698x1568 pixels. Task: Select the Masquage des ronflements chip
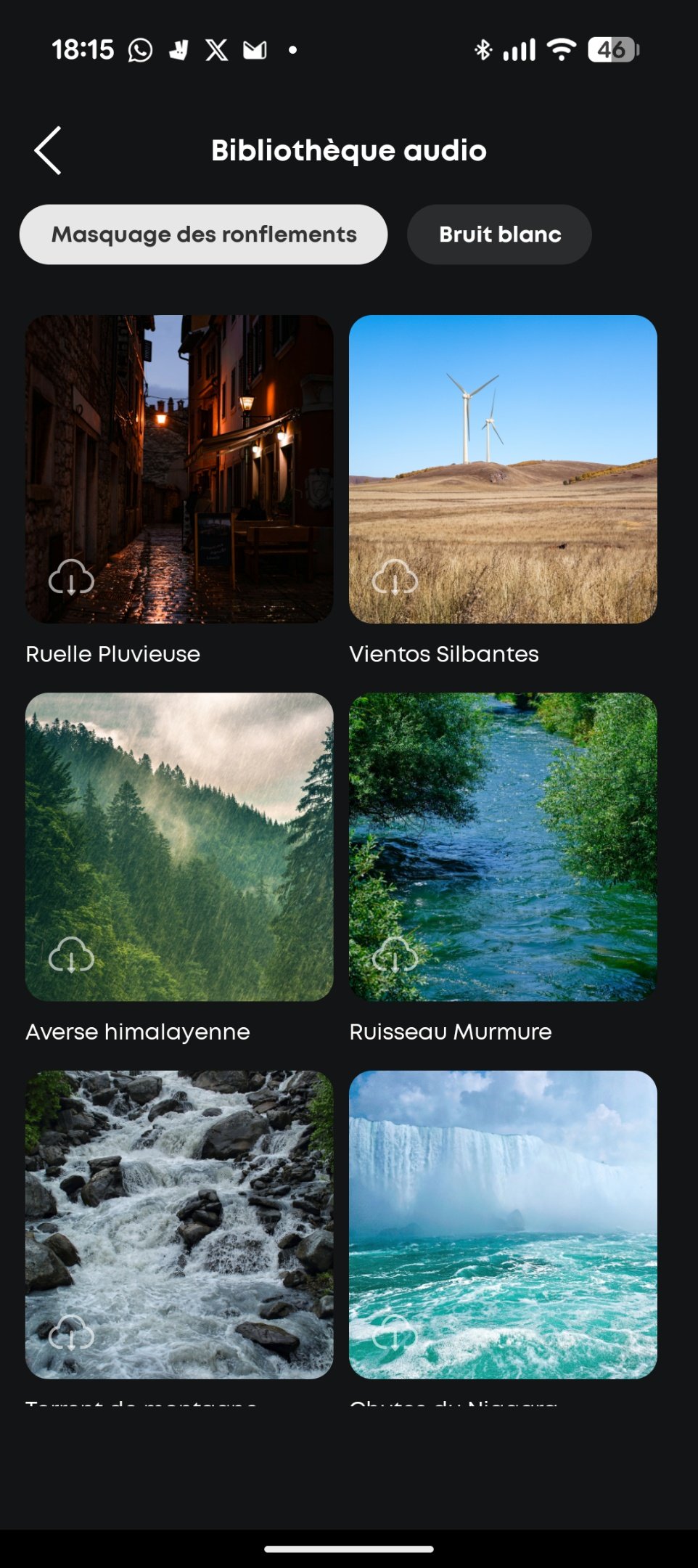click(x=203, y=234)
